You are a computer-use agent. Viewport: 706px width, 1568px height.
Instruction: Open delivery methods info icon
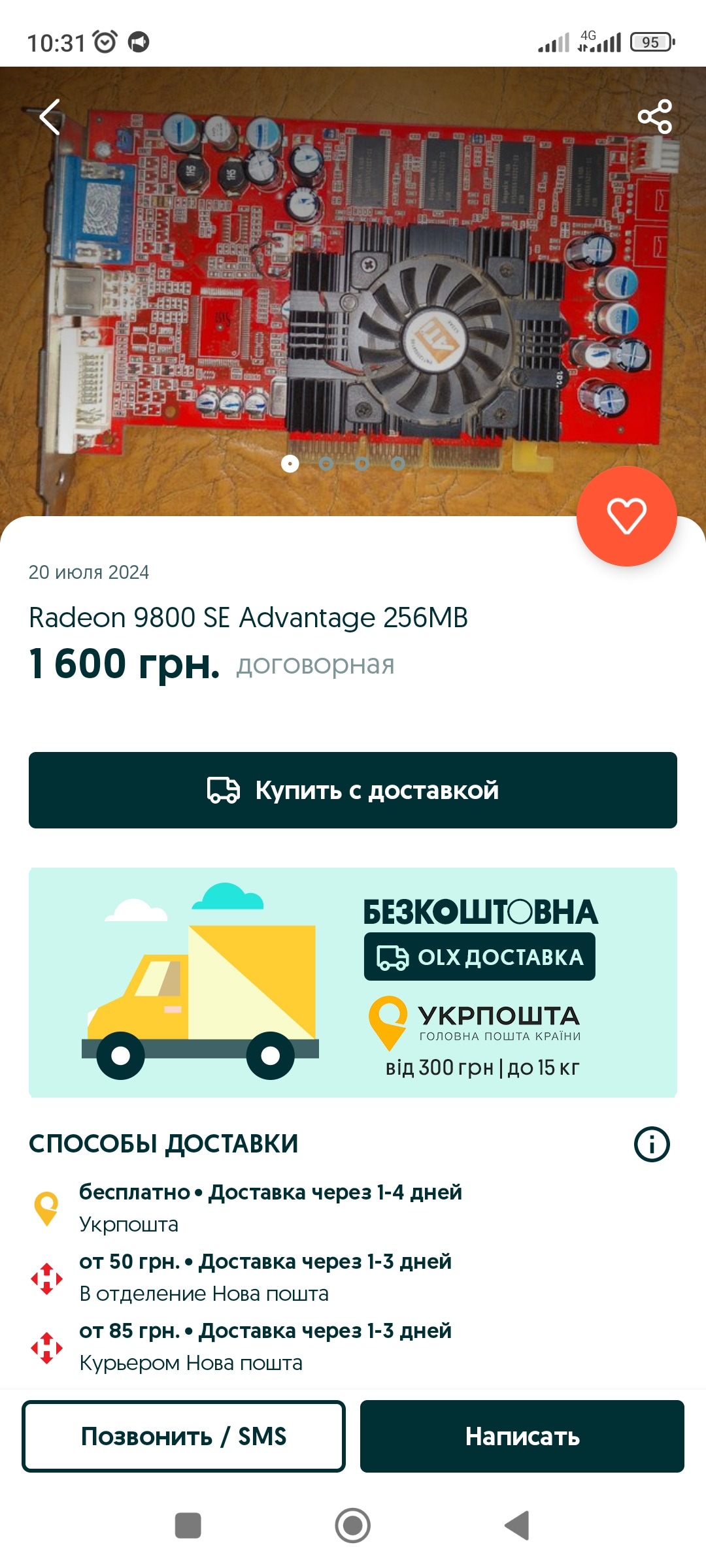pyautogui.click(x=652, y=1144)
